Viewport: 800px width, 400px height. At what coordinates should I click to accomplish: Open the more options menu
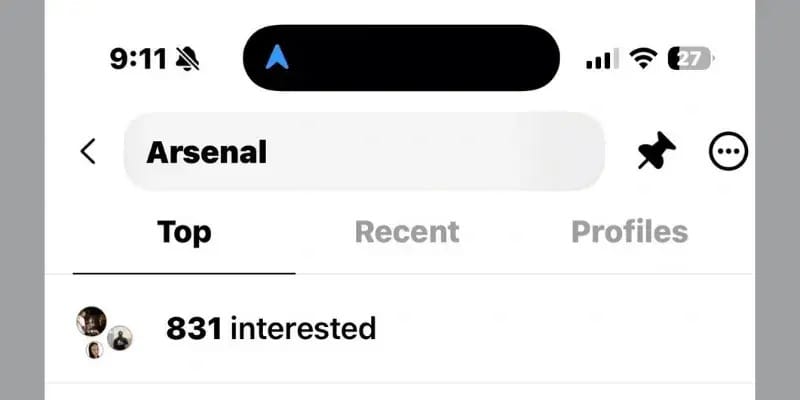728,152
